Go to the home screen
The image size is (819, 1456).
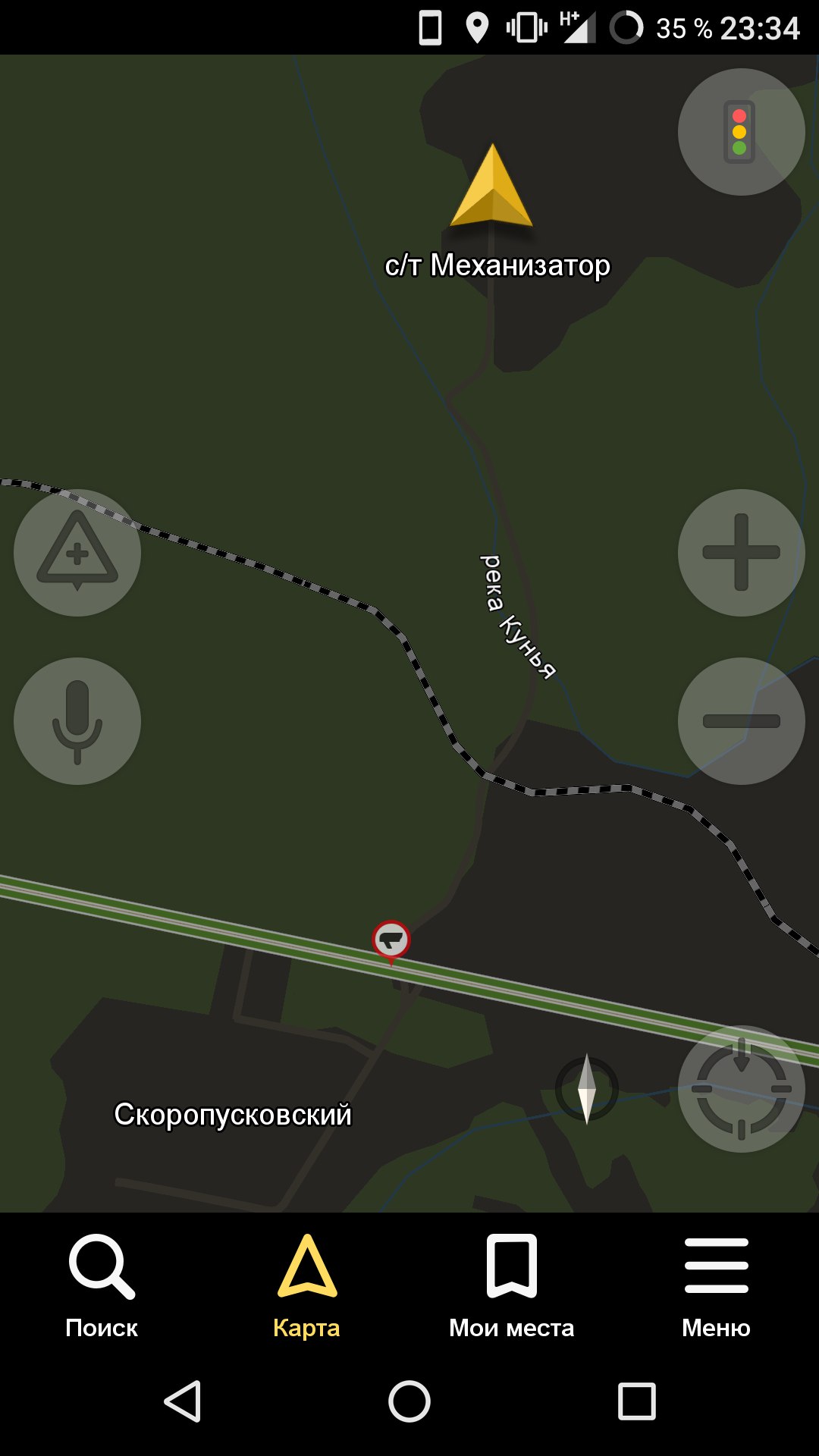[x=409, y=1401]
